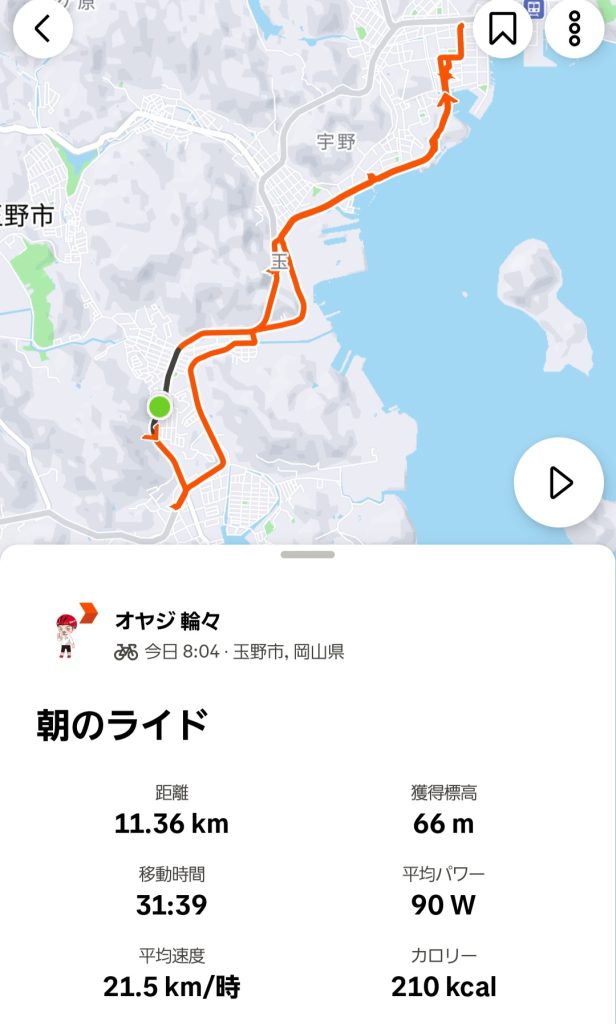Play the route flyover animation
Viewport: 616px width, 1024px height.
point(559,483)
